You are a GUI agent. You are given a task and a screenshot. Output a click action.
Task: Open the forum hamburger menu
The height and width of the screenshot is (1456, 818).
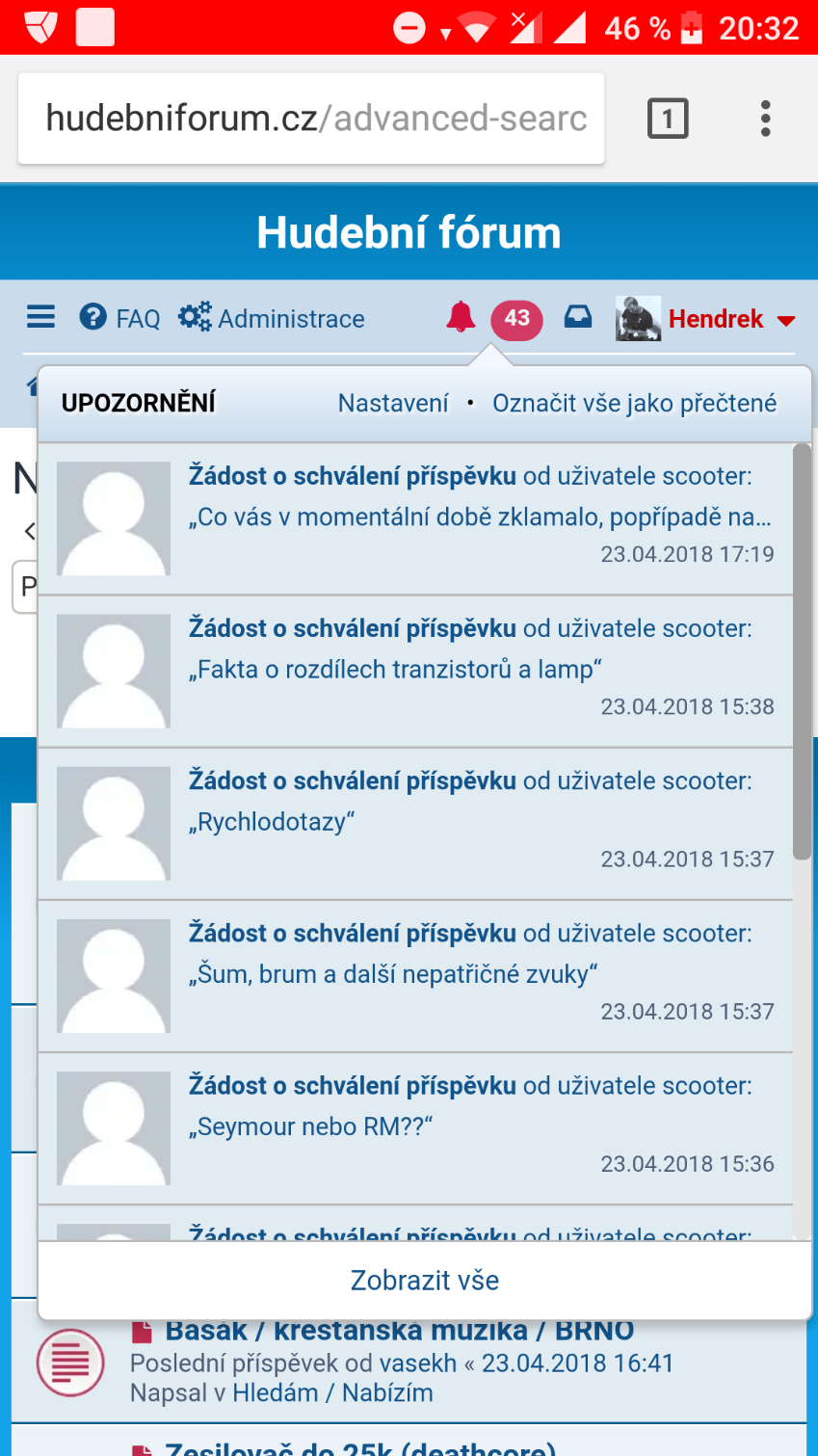[x=40, y=317]
